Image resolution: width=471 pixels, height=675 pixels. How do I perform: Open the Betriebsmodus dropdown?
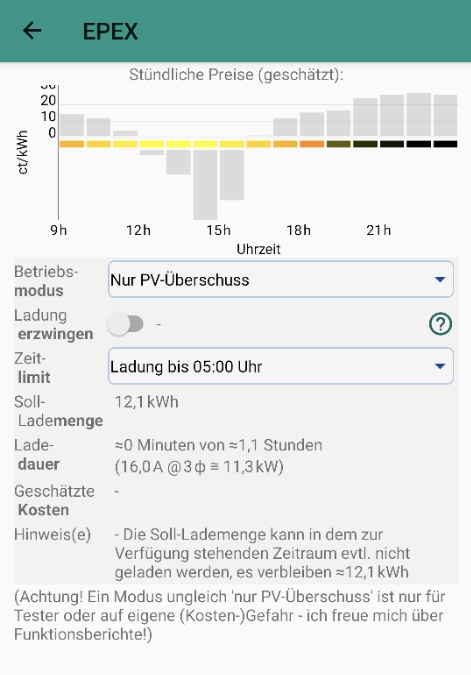tap(281, 279)
